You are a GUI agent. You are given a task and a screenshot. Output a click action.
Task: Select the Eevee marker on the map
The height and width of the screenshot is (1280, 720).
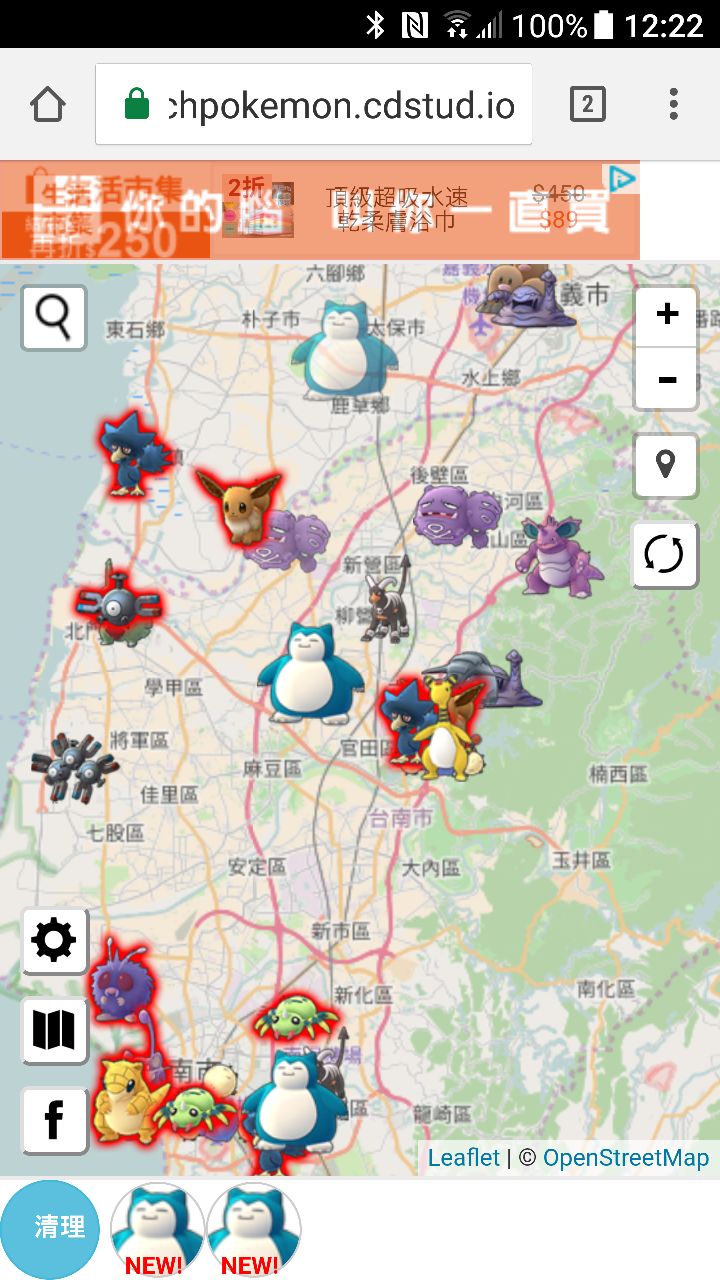point(238,506)
